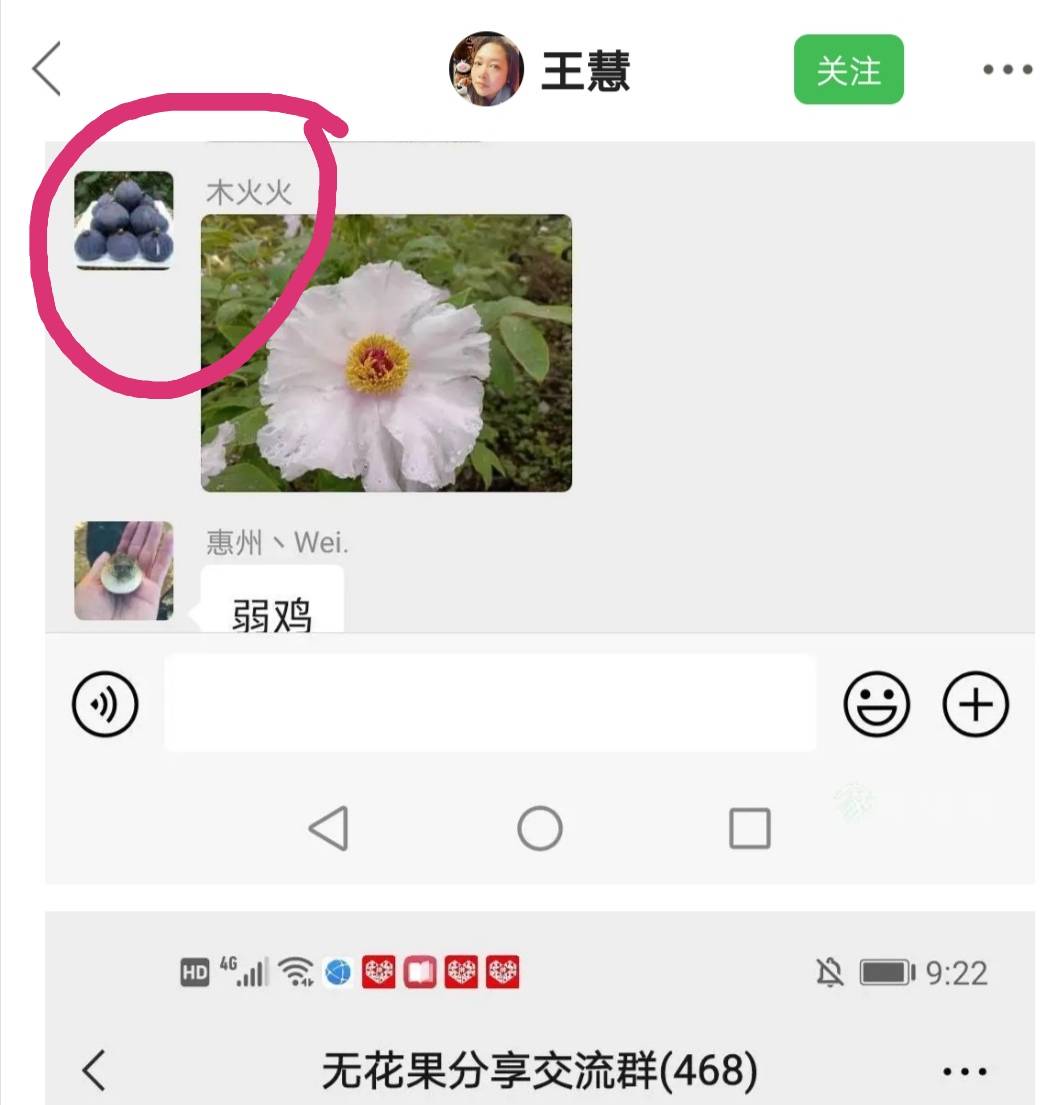
Task: Open the posted screenshot showing 无花果分享交流群
Action: pos(540,1010)
